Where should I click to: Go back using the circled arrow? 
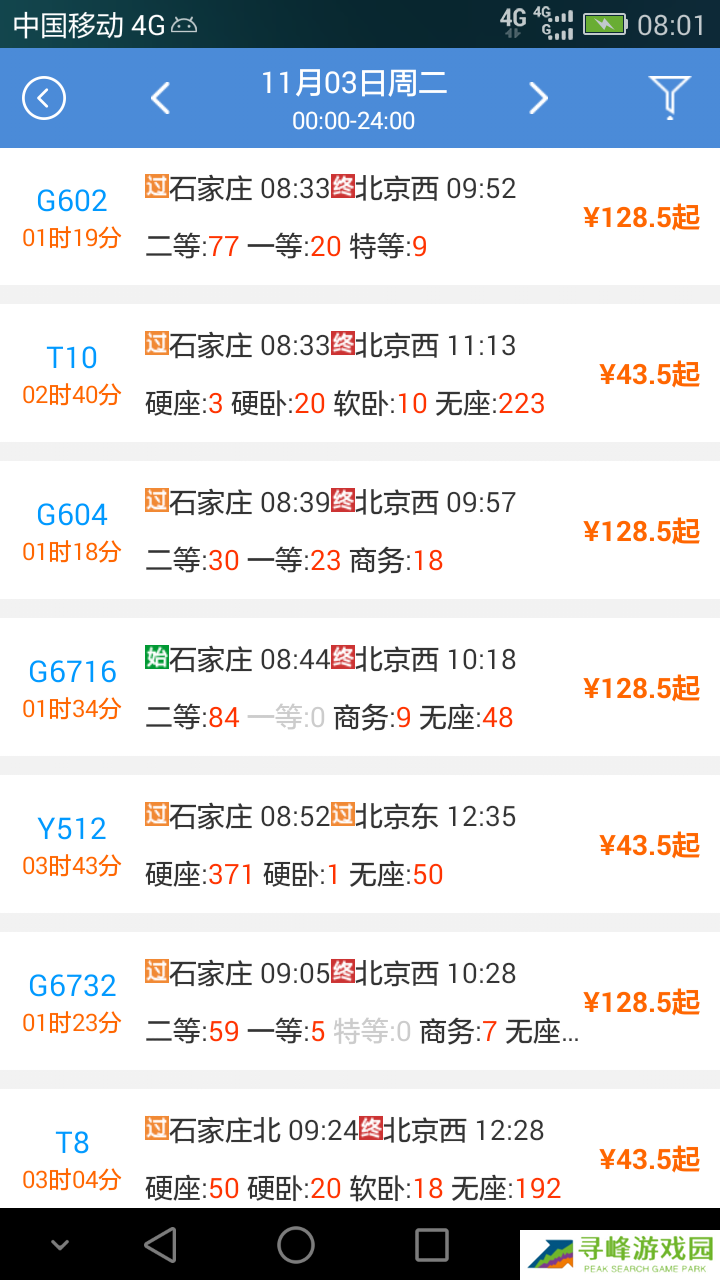pos(44,98)
